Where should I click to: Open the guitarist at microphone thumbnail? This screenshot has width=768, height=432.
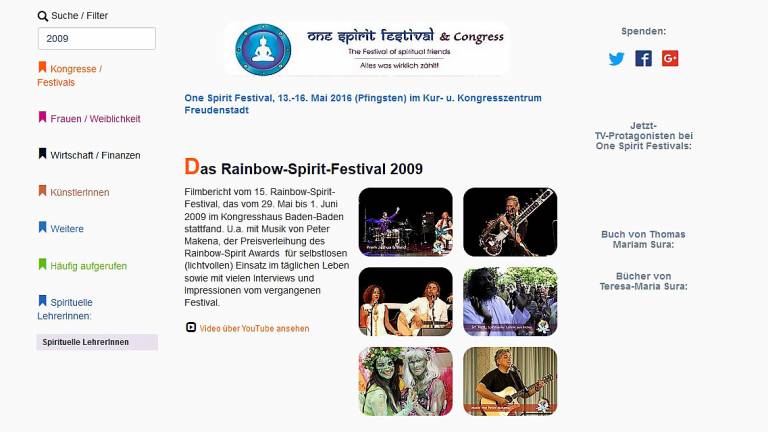click(510, 381)
